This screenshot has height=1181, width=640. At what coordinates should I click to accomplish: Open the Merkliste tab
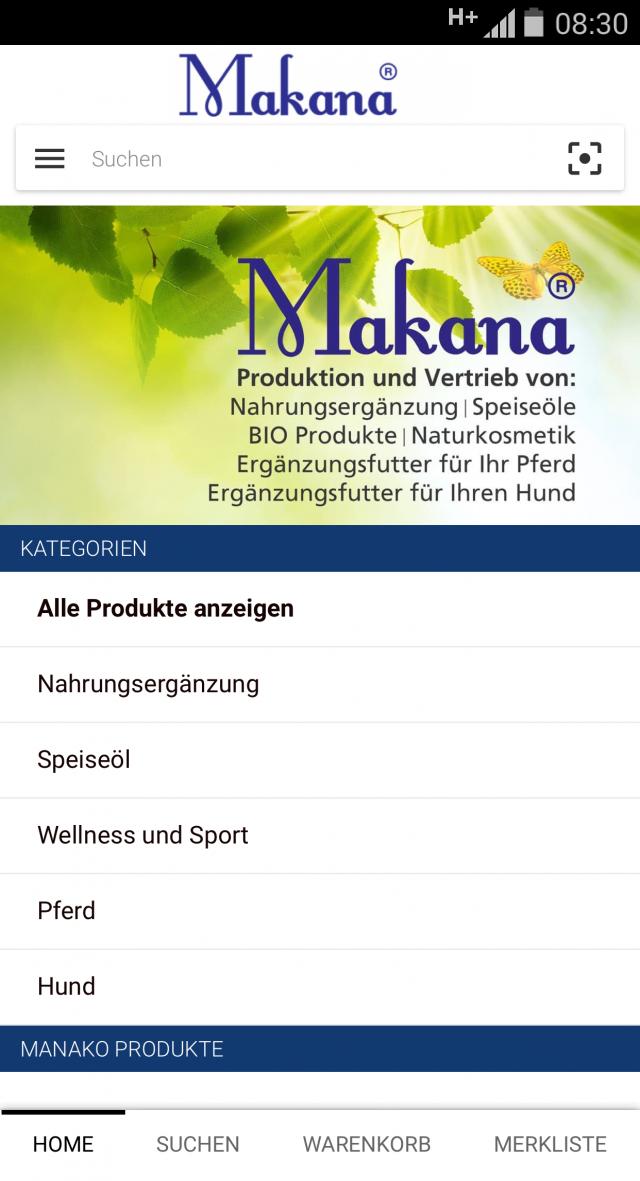pyautogui.click(x=550, y=1144)
